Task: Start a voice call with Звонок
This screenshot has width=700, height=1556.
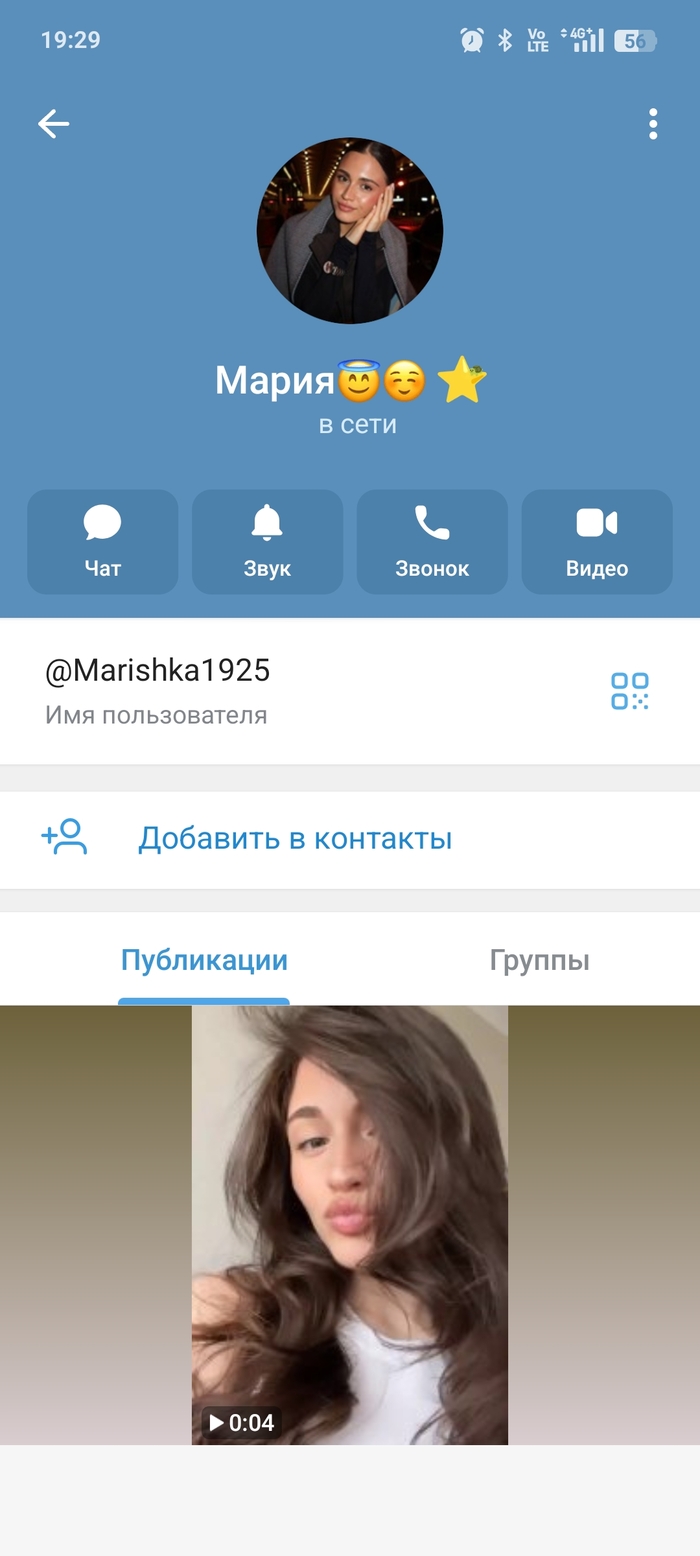Action: 432,542
